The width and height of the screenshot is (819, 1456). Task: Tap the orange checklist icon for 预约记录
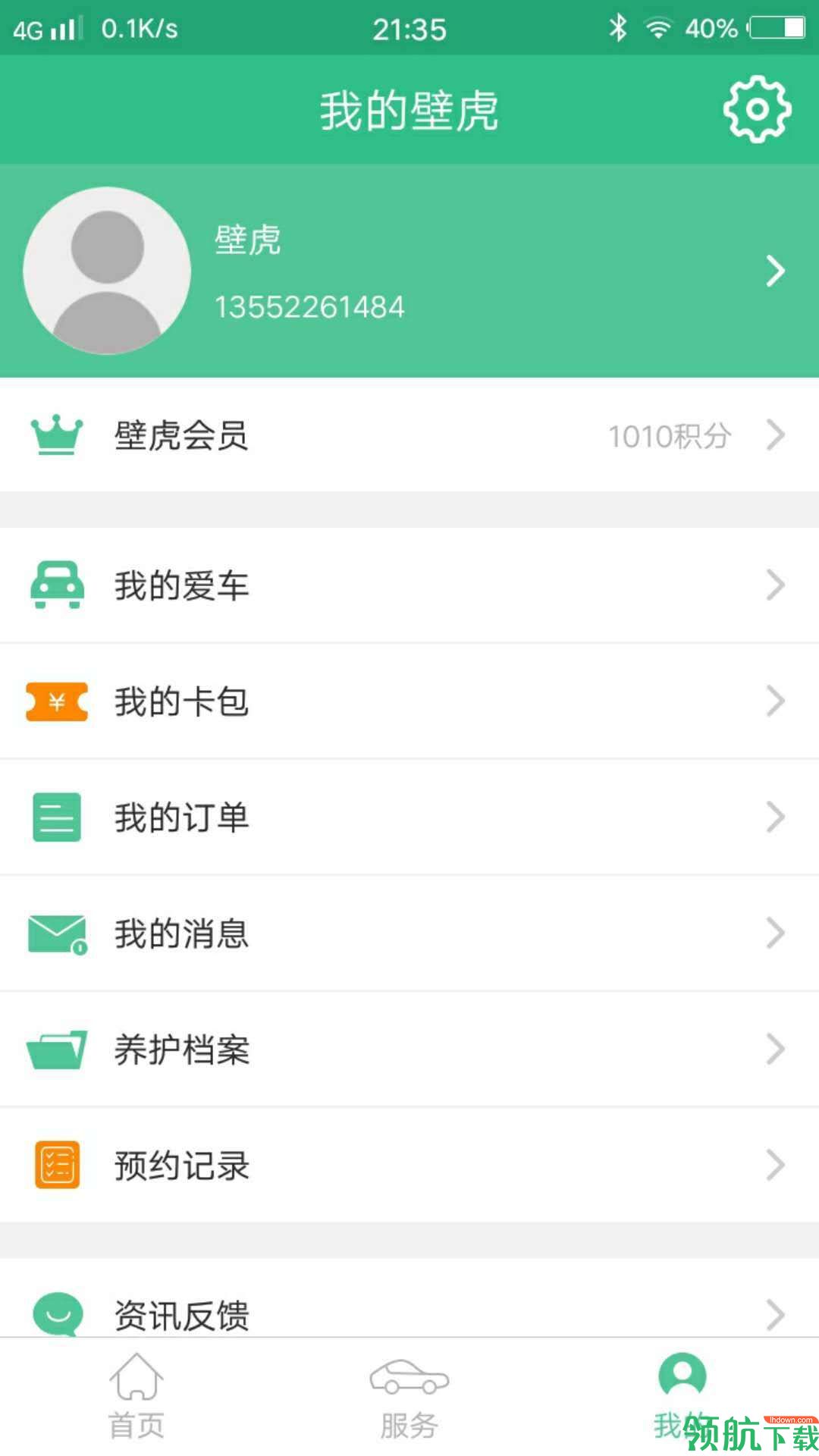click(x=57, y=1166)
